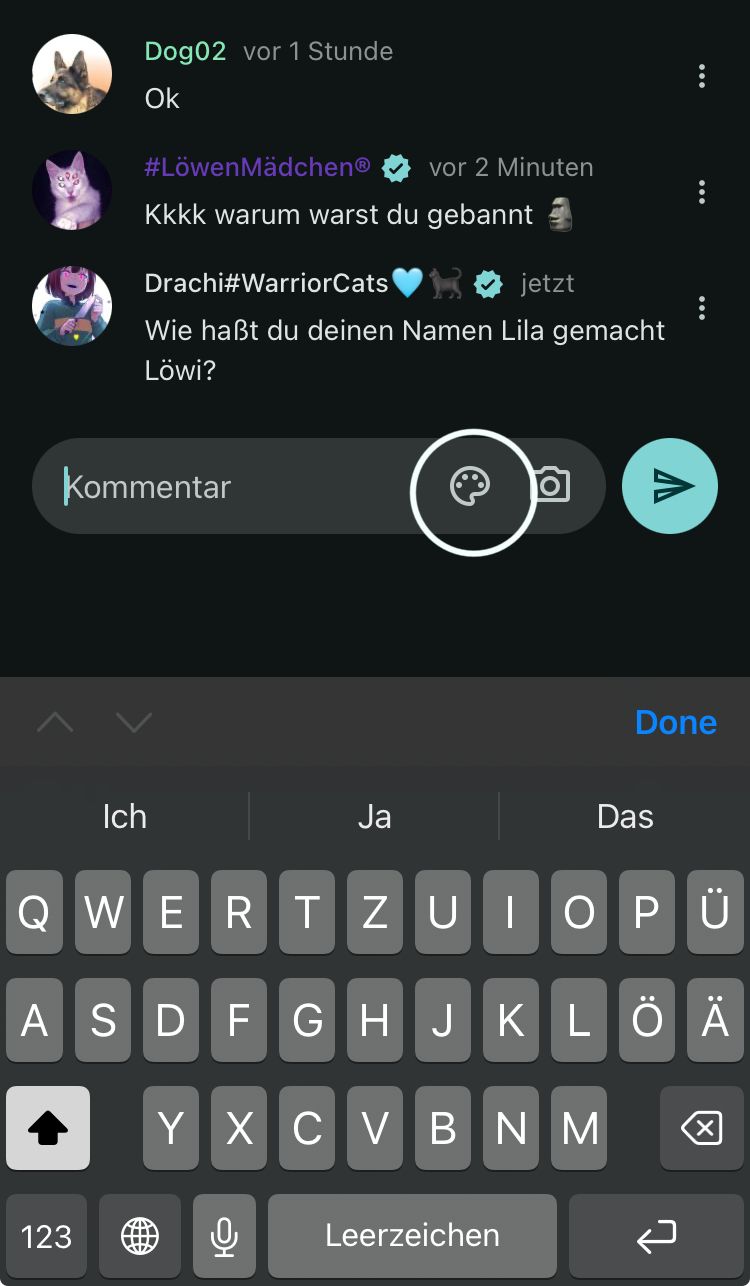Image resolution: width=750 pixels, height=1286 pixels.
Task: Start dictation with the microphone key
Action: coord(224,1236)
